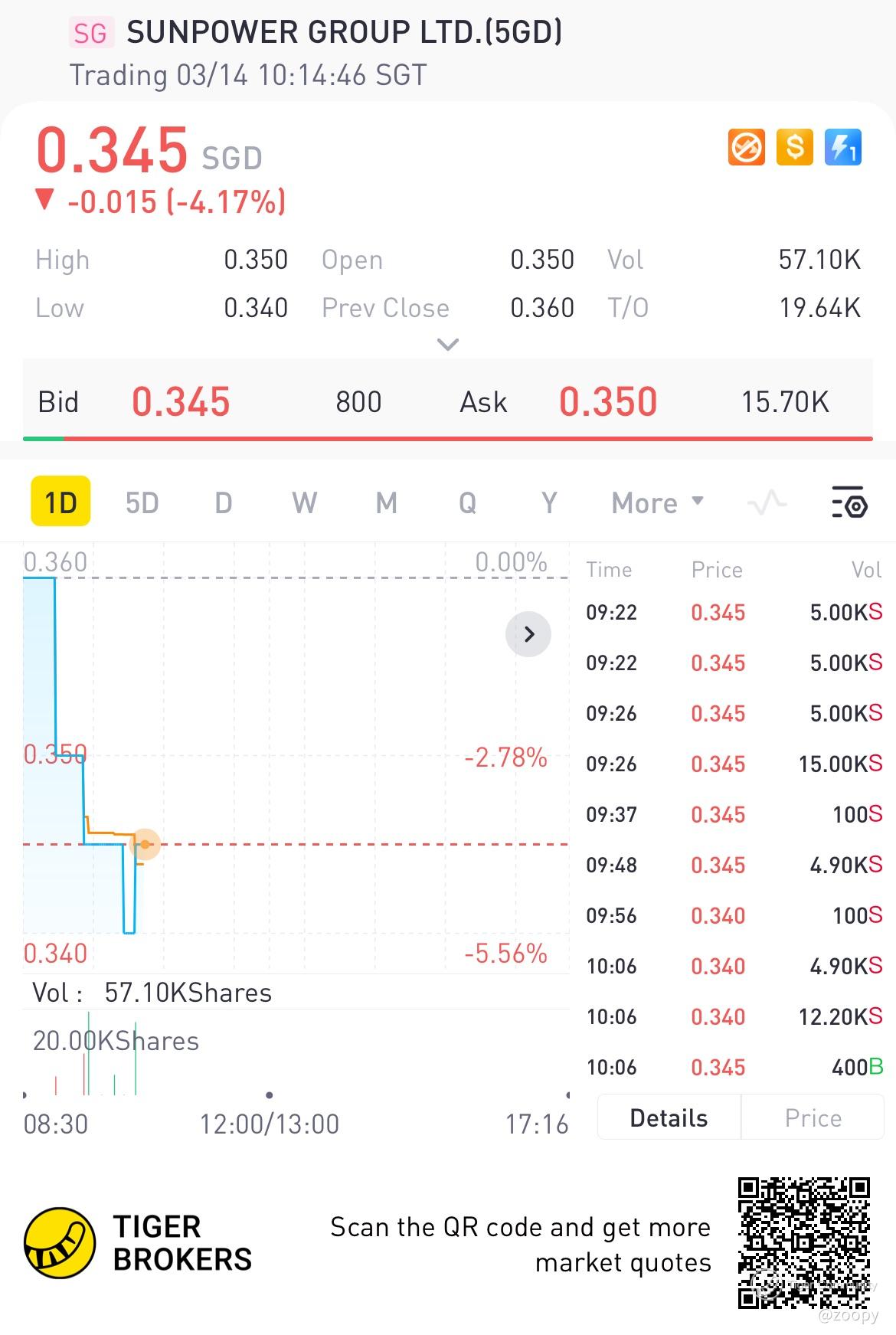Show the daily D chart
This screenshot has height=1335, width=896.
pyautogui.click(x=224, y=503)
